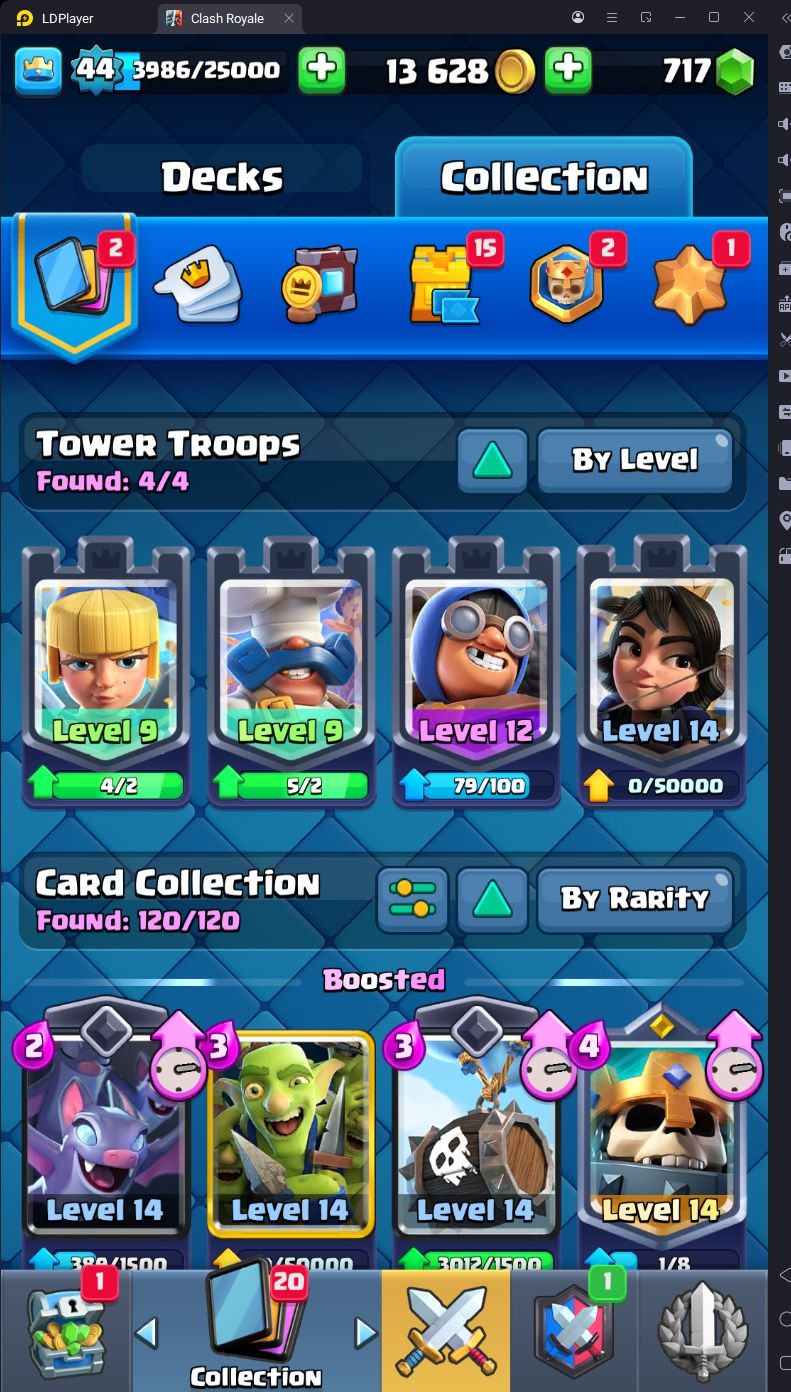The image size is (791, 1392).
Task: Open the skull badge banners section
Action: (568, 285)
